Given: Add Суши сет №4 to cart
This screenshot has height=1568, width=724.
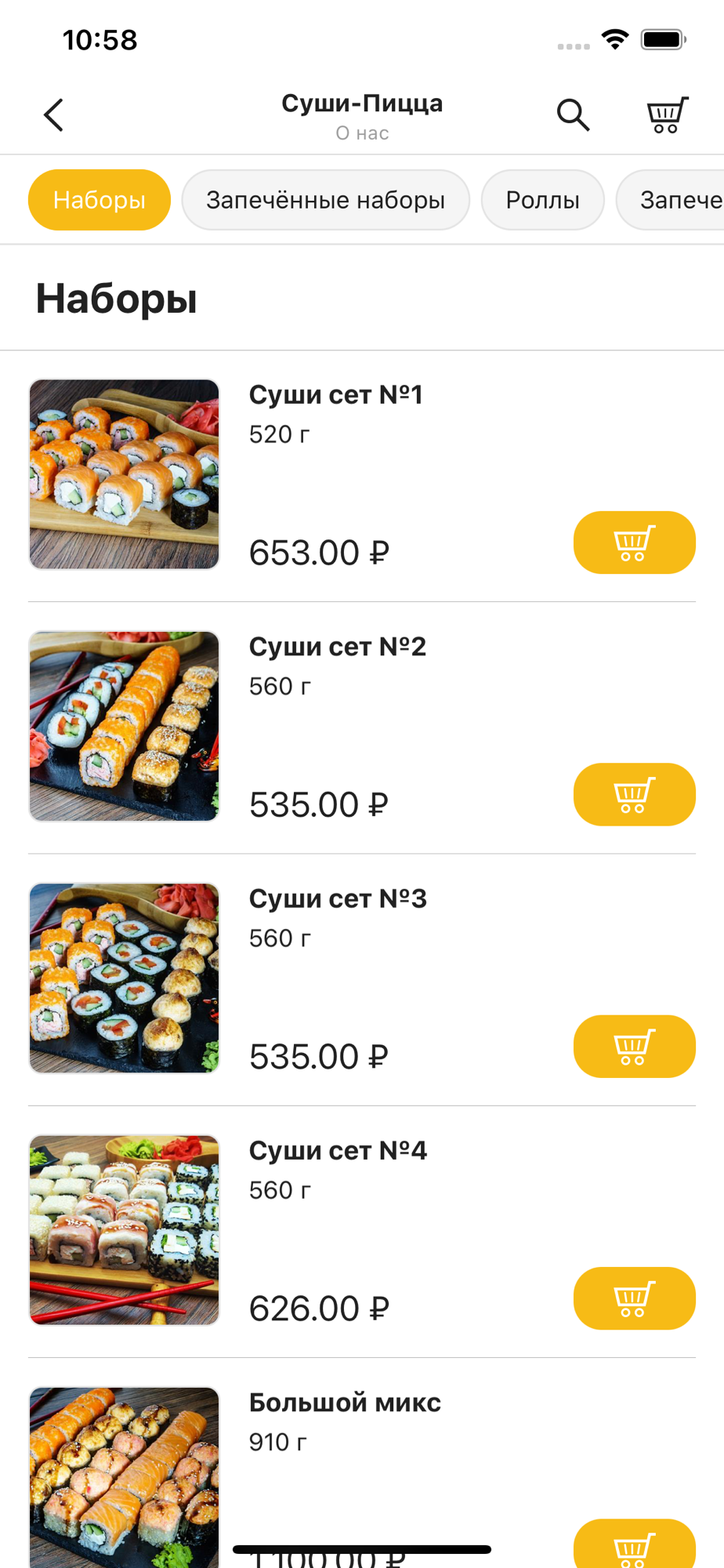Looking at the screenshot, I should point(634,1298).
